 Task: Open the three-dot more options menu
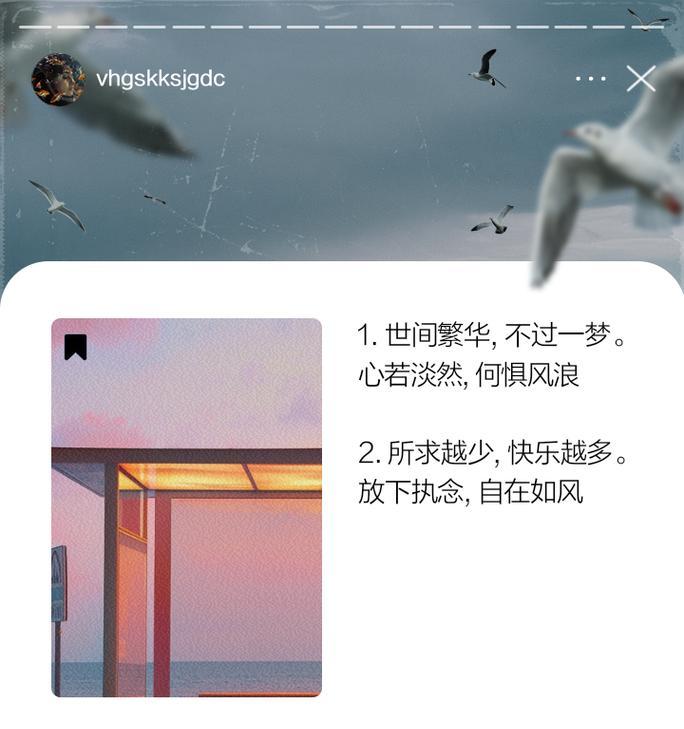[x=590, y=79]
